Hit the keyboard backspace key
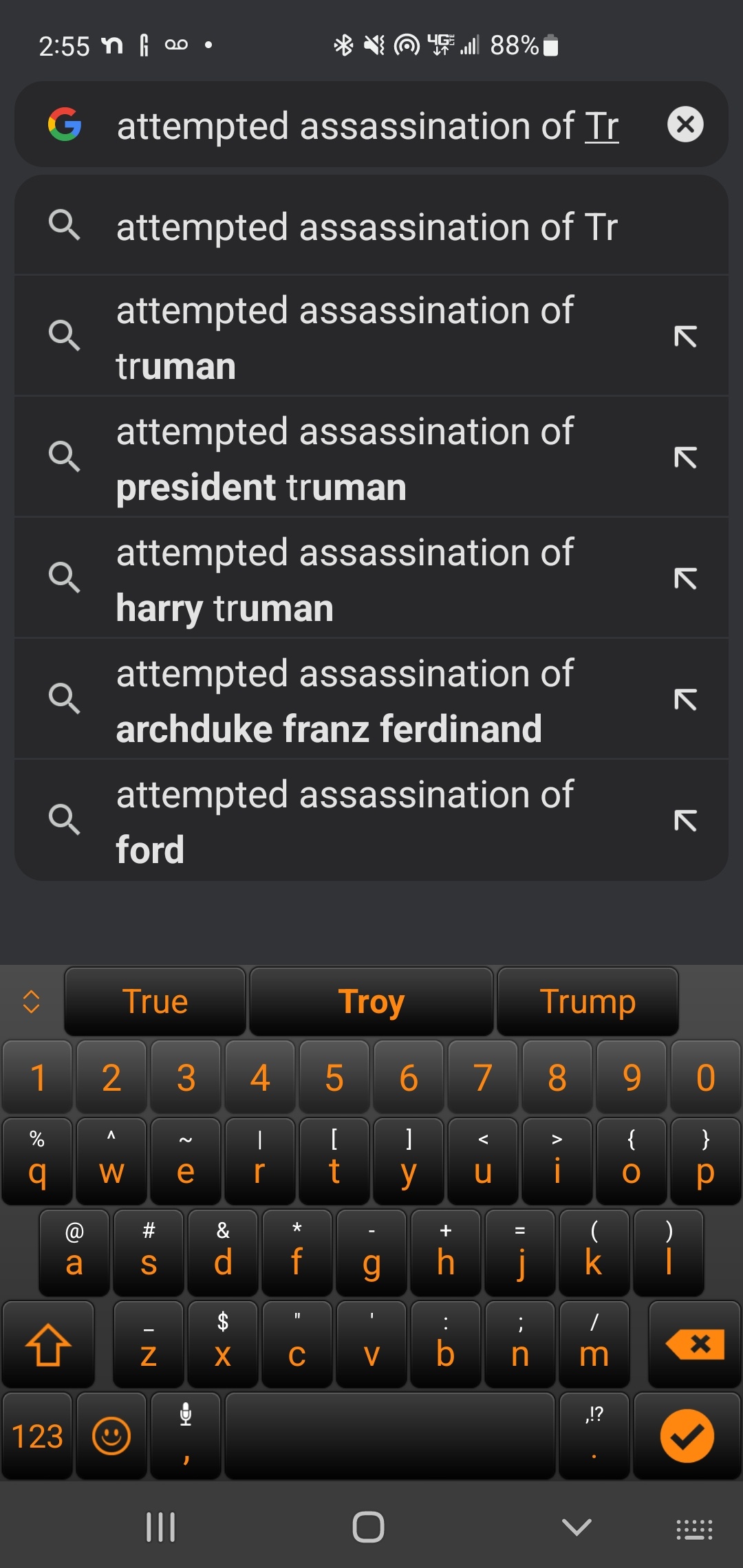The image size is (743, 1568). click(695, 1344)
